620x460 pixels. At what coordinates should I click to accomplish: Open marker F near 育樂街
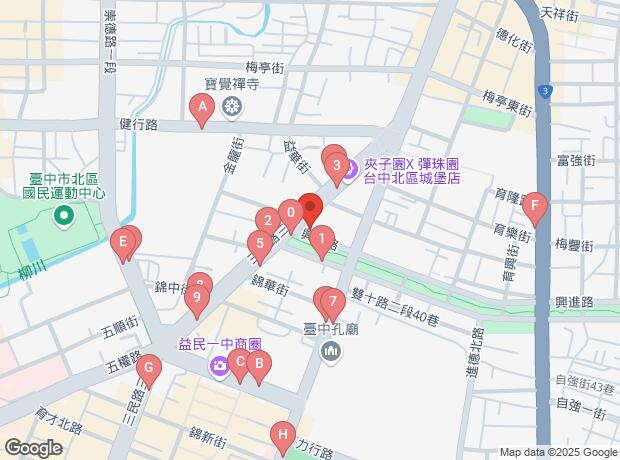(x=536, y=208)
